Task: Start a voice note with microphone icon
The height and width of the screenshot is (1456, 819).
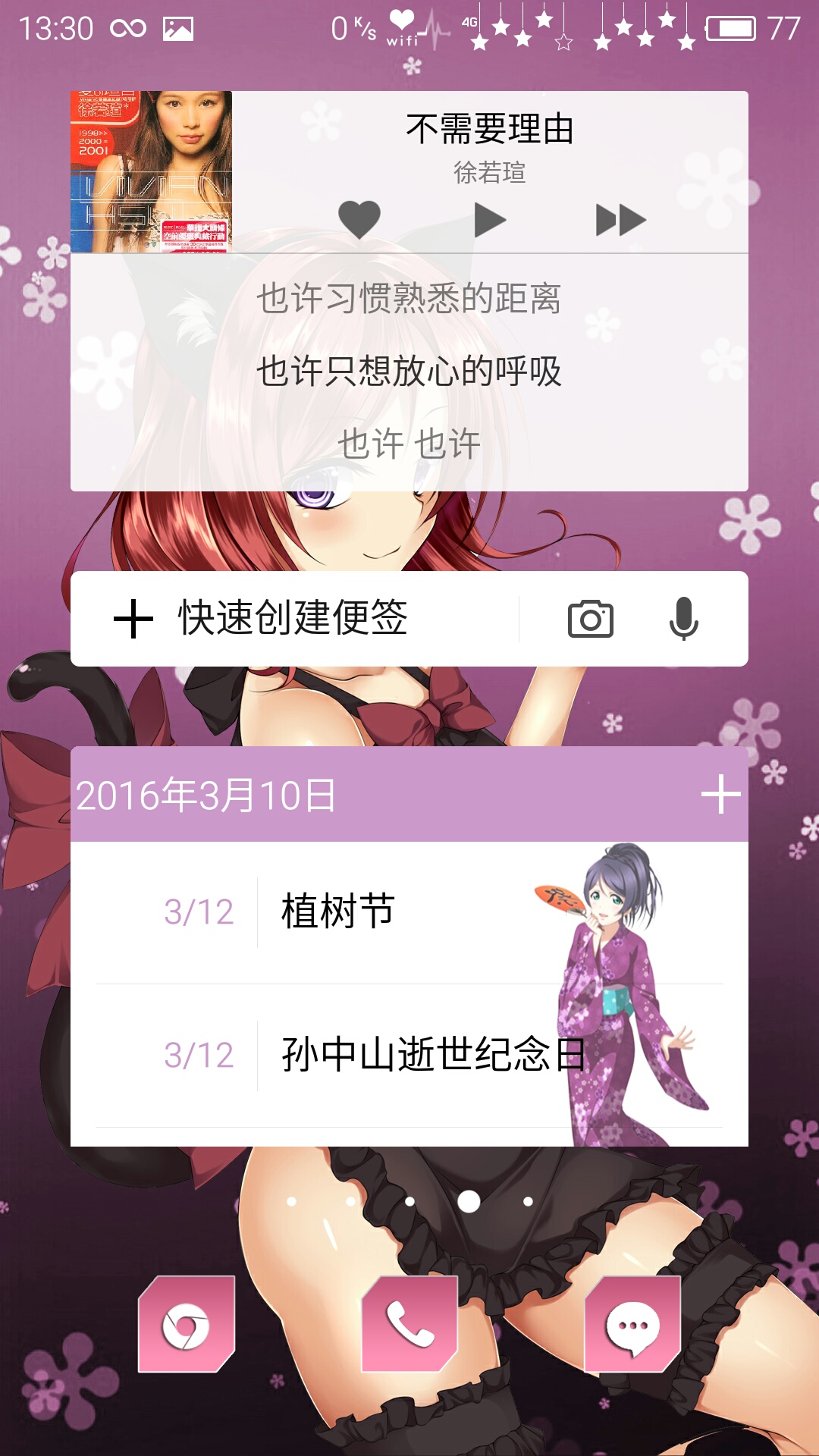Action: [x=683, y=619]
